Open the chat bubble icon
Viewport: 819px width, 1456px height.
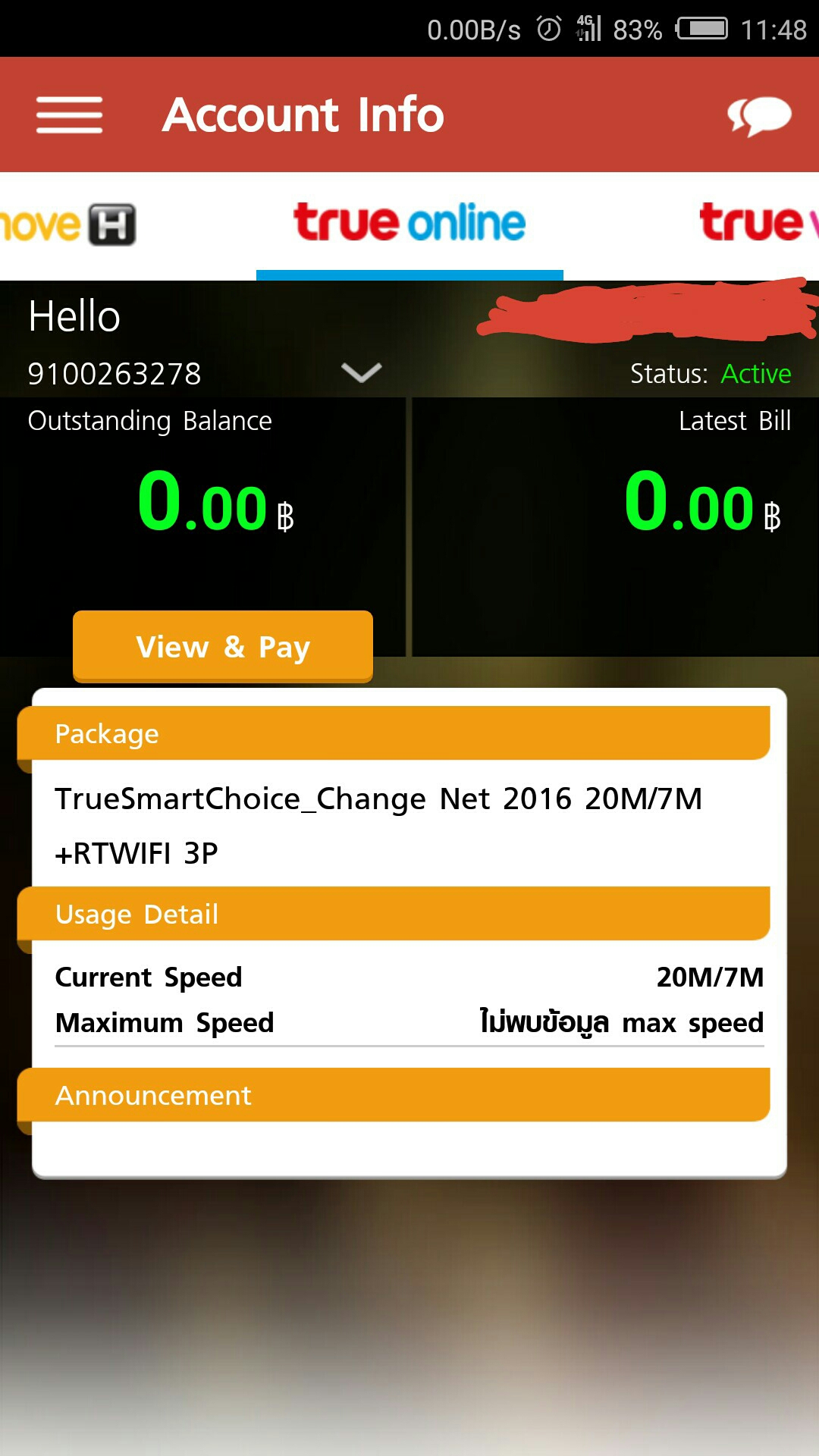tap(759, 116)
